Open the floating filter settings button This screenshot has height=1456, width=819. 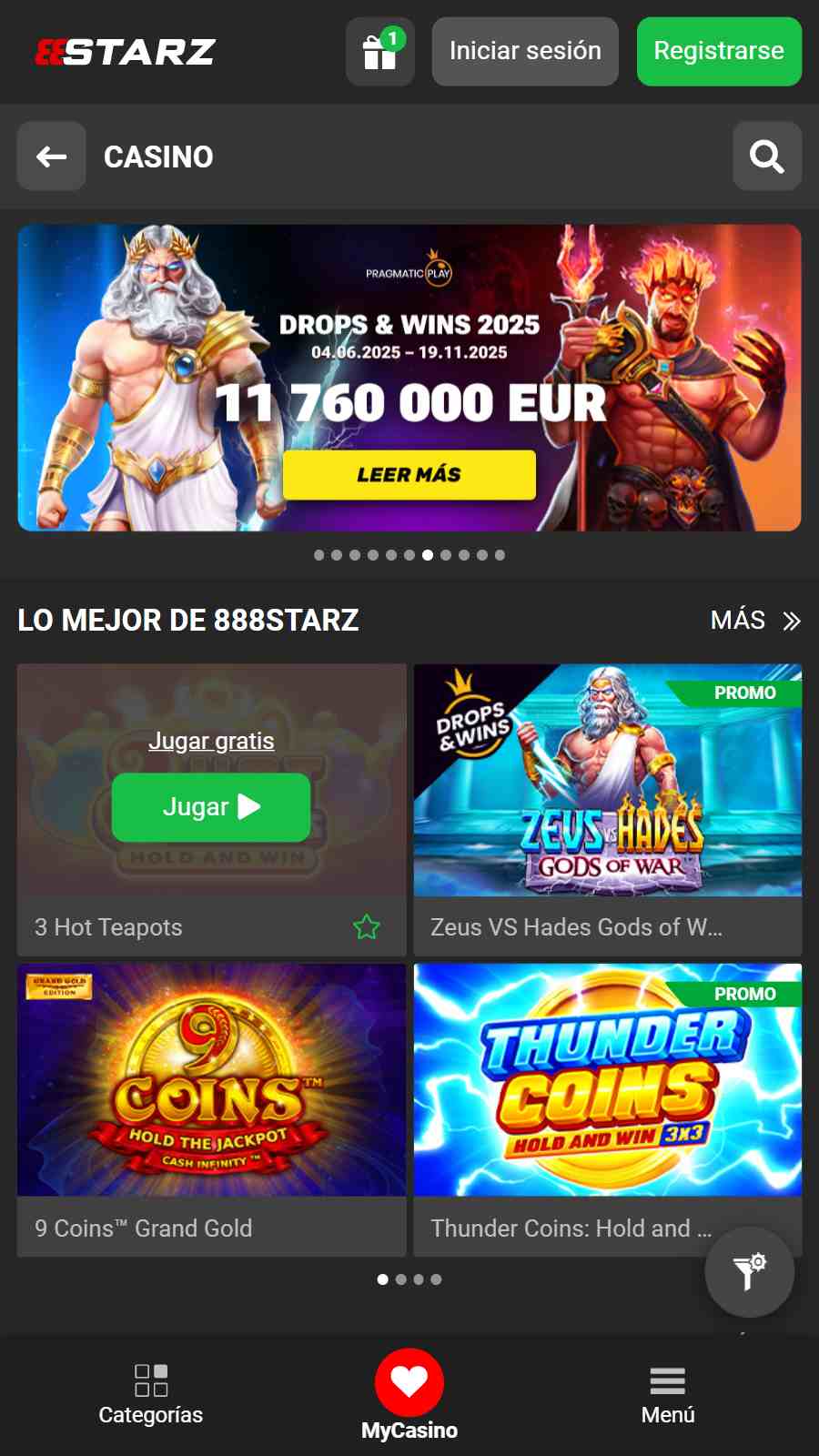tap(750, 1272)
